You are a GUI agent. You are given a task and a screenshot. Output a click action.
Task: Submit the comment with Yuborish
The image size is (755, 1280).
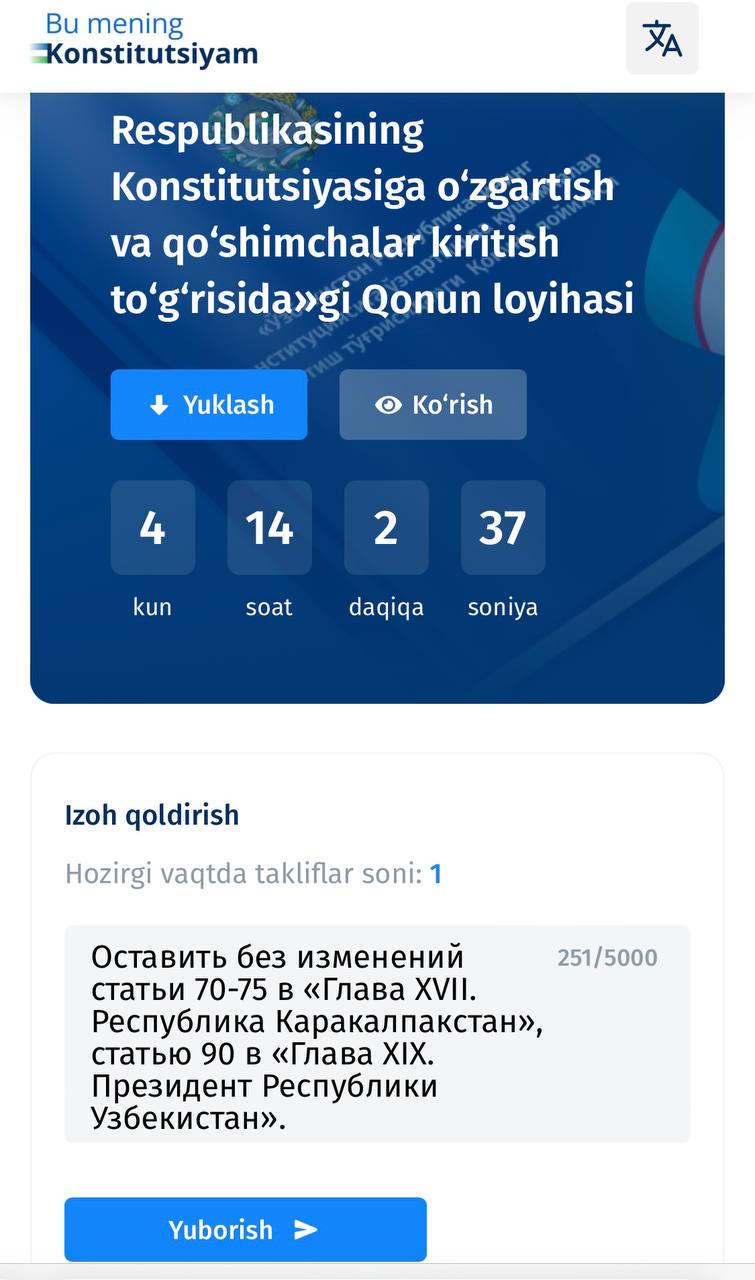coord(245,1230)
